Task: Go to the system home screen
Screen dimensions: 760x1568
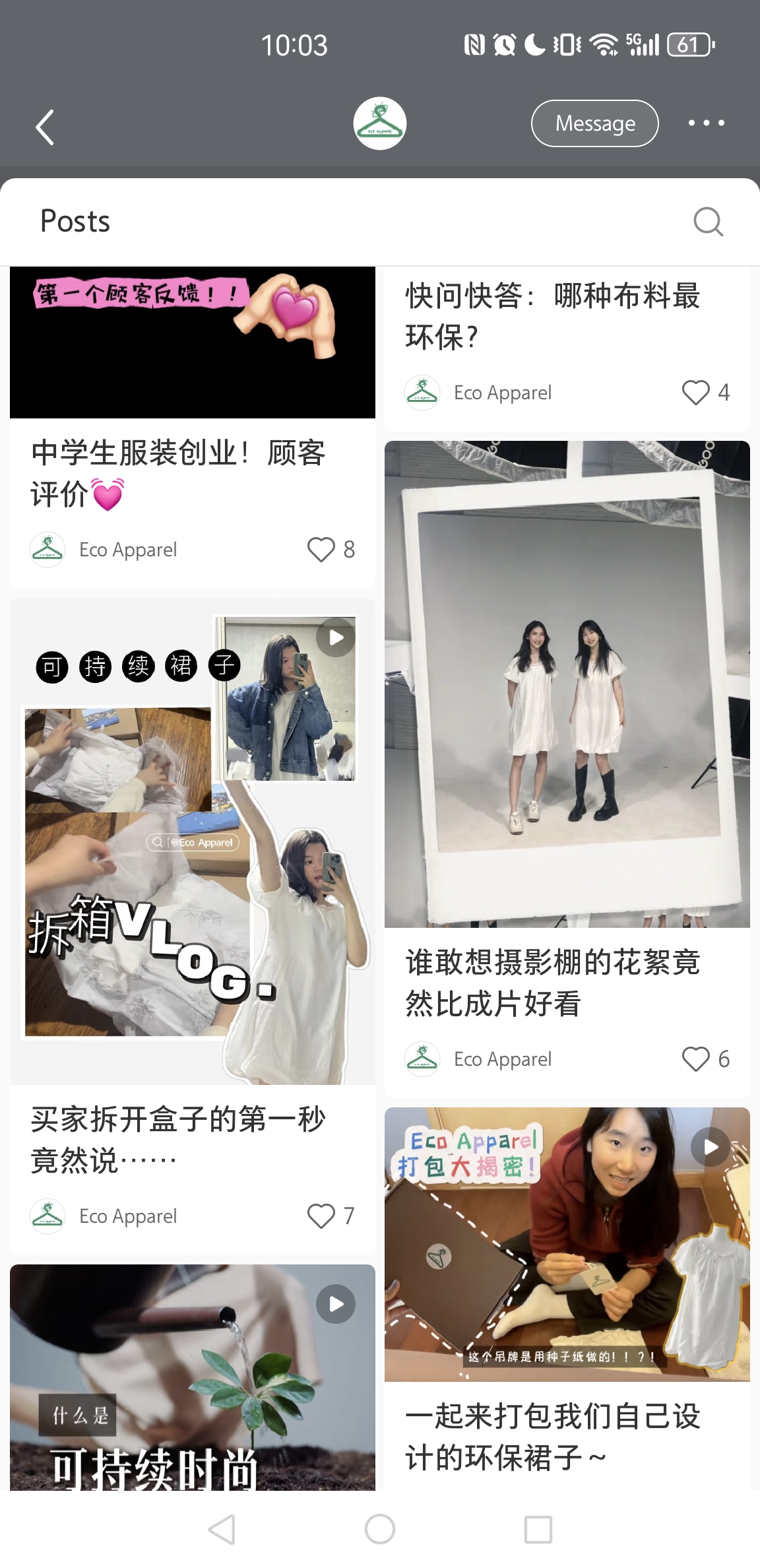Action: 380,1529
